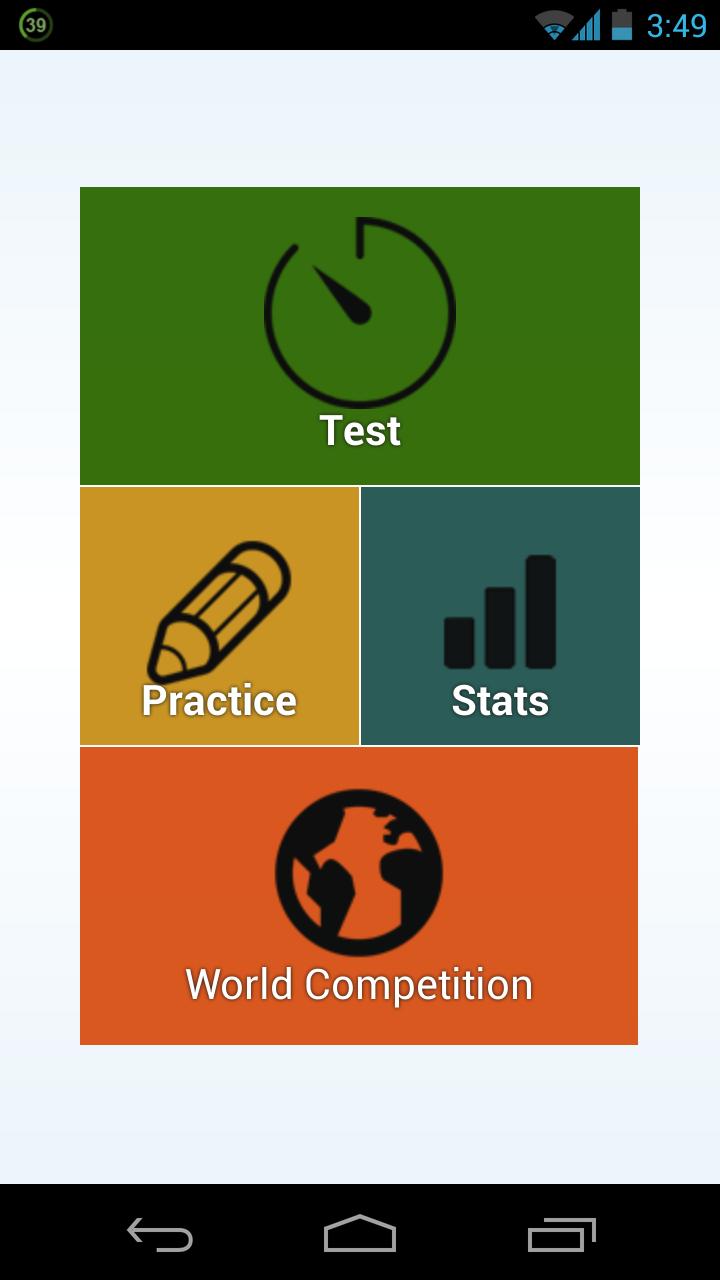This screenshot has width=720, height=1280.
Task: Select the pencil icon on the Practice tile
Action: pyautogui.click(x=219, y=608)
